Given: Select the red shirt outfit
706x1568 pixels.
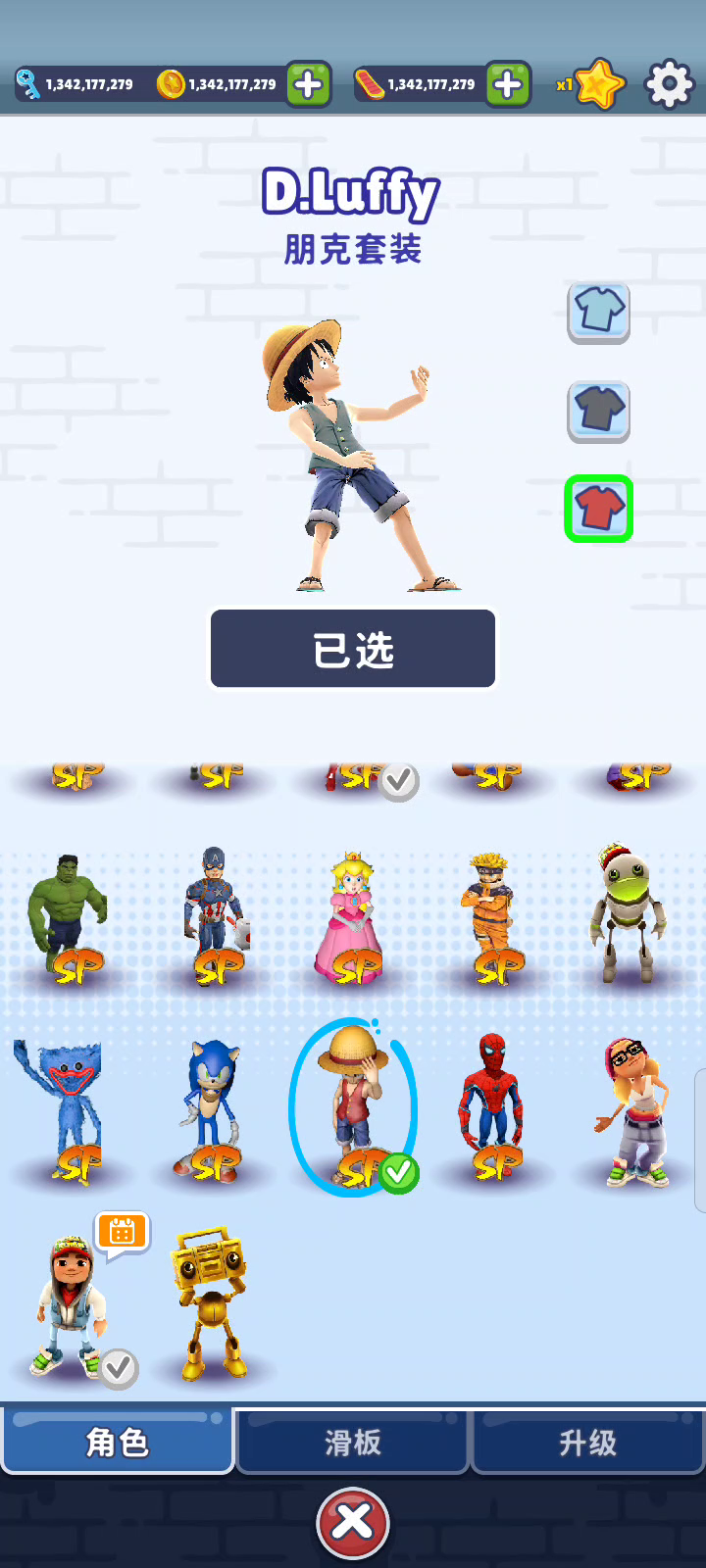Looking at the screenshot, I should 598,509.
